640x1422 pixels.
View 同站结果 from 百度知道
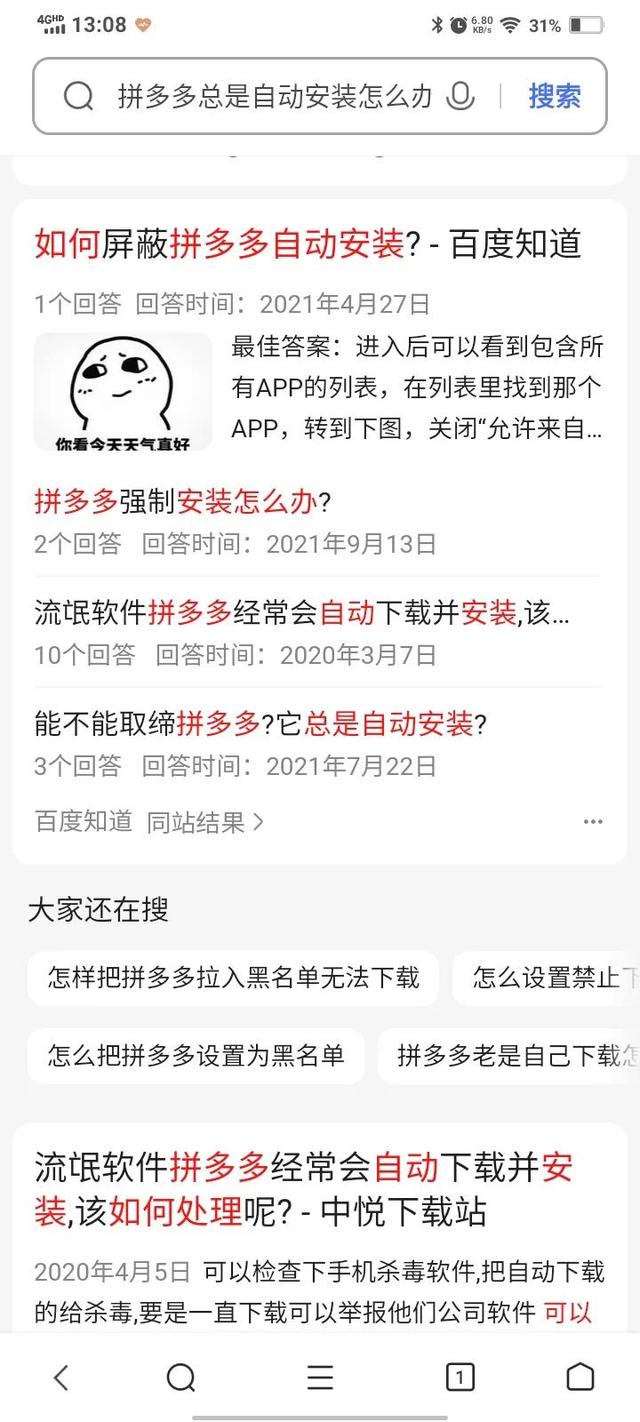point(205,822)
